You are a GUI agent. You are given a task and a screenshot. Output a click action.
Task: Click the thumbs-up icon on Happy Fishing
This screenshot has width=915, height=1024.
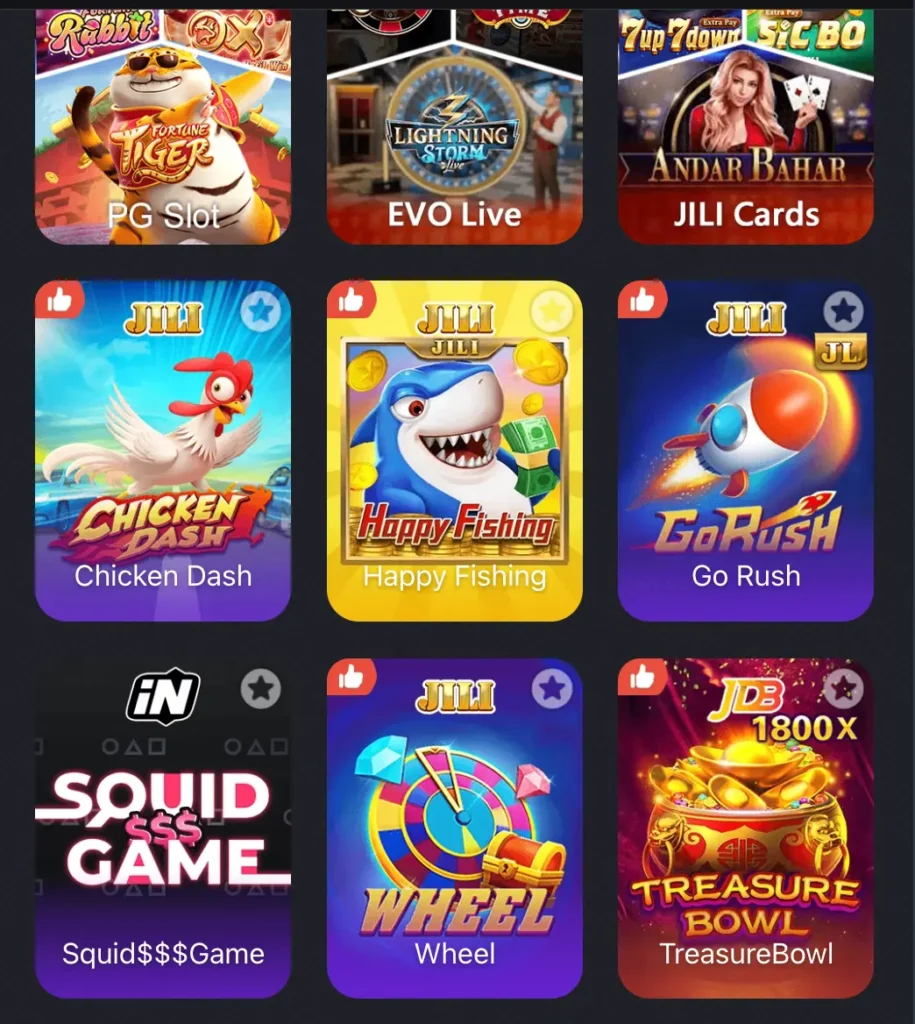tap(352, 299)
